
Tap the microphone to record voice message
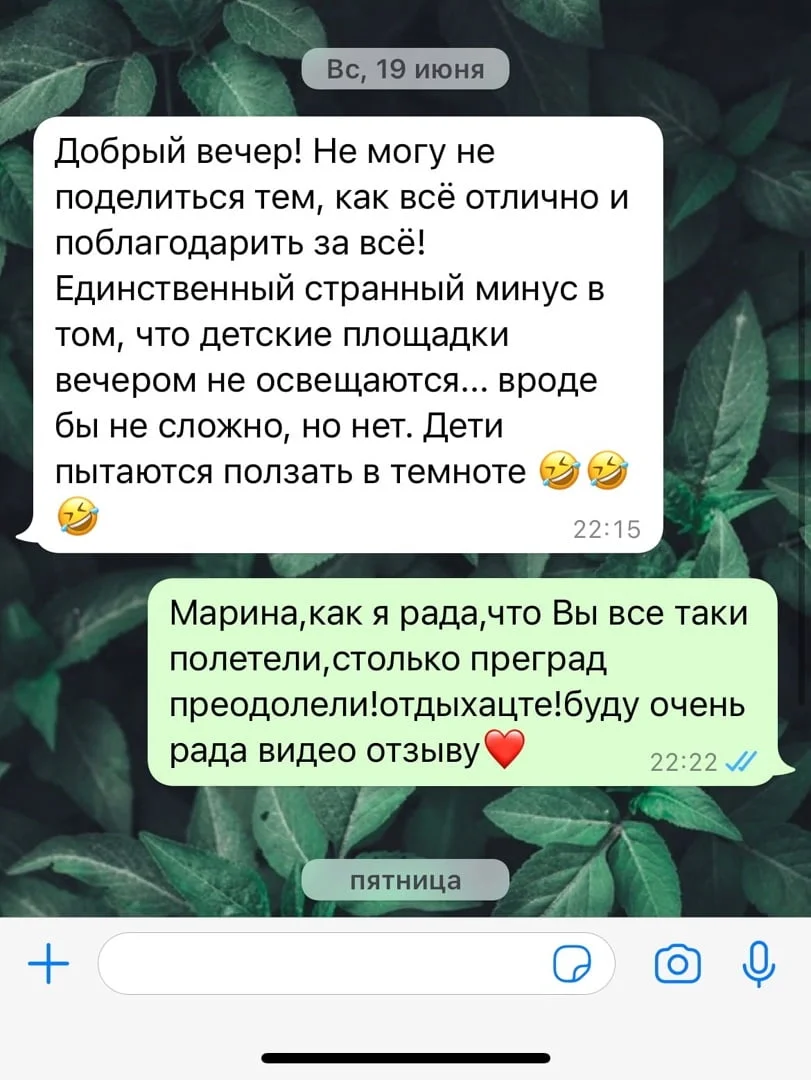pos(760,964)
